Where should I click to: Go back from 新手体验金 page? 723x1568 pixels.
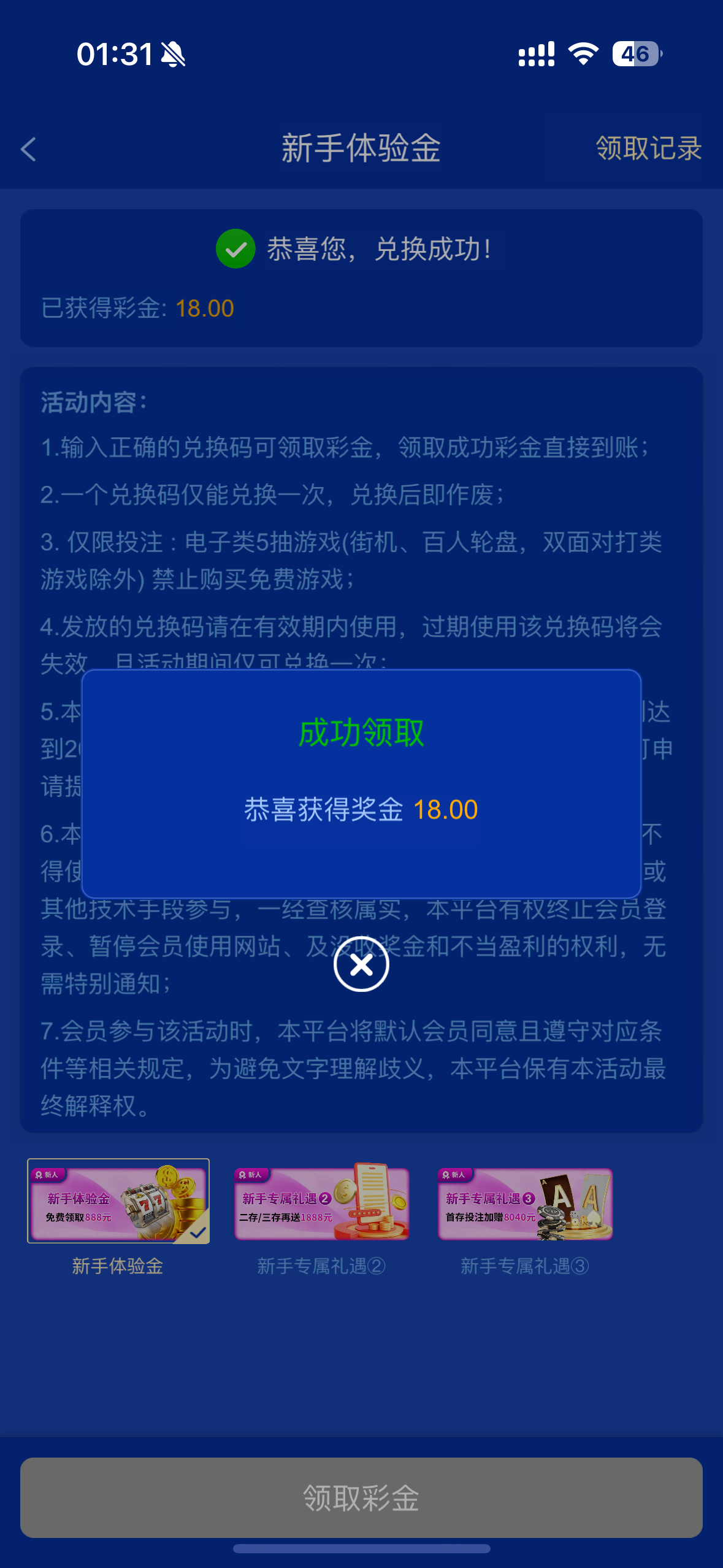click(x=29, y=149)
